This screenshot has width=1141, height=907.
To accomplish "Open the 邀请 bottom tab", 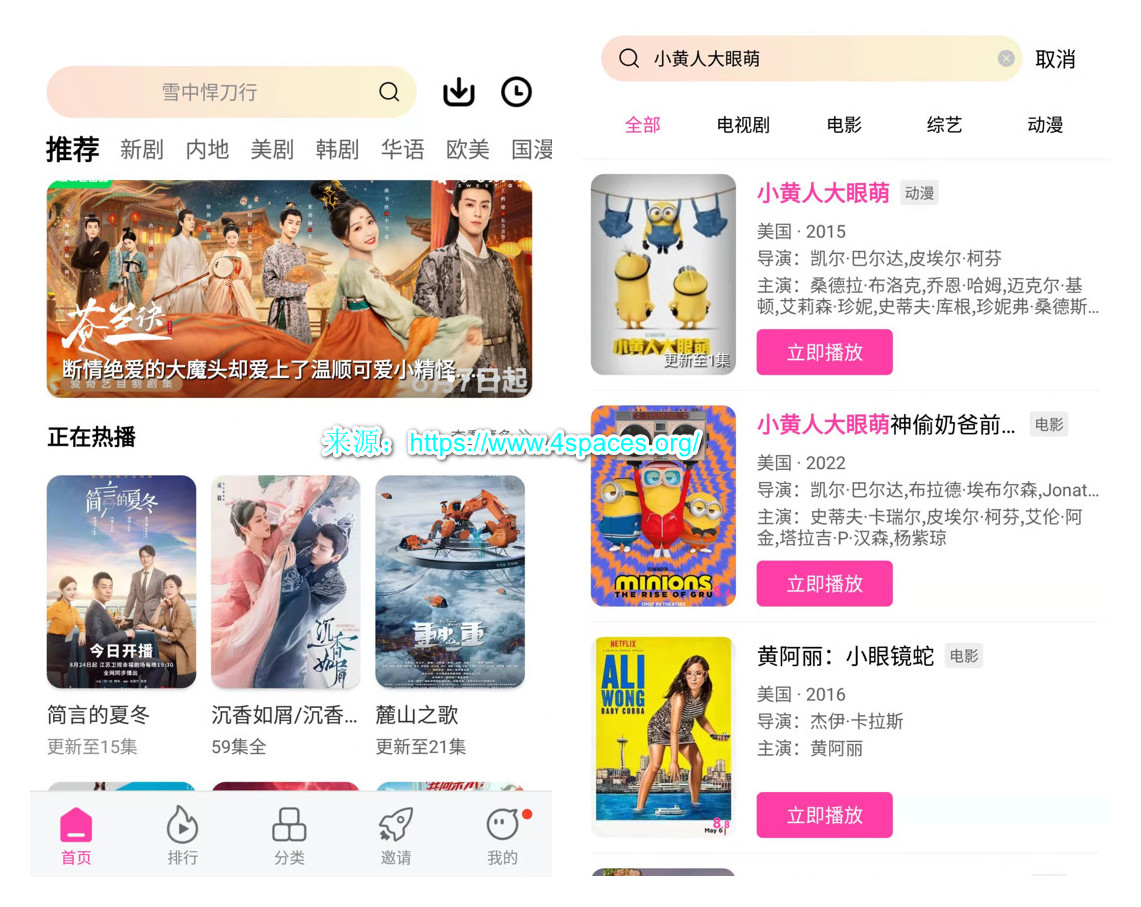I will coord(396,836).
